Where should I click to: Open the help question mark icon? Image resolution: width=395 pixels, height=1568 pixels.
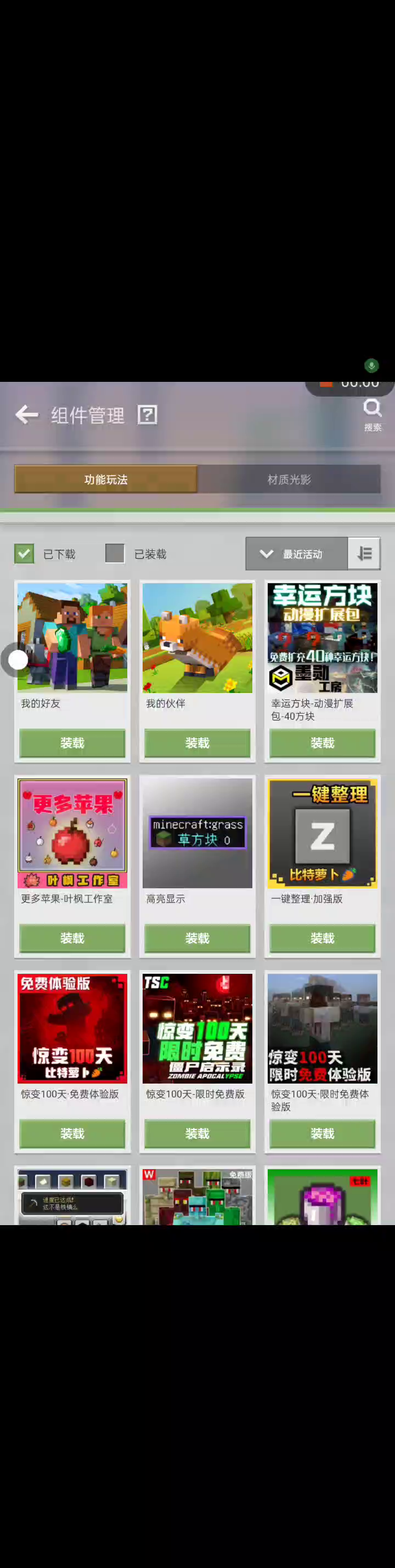pyautogui.click(x=147, y=415)
